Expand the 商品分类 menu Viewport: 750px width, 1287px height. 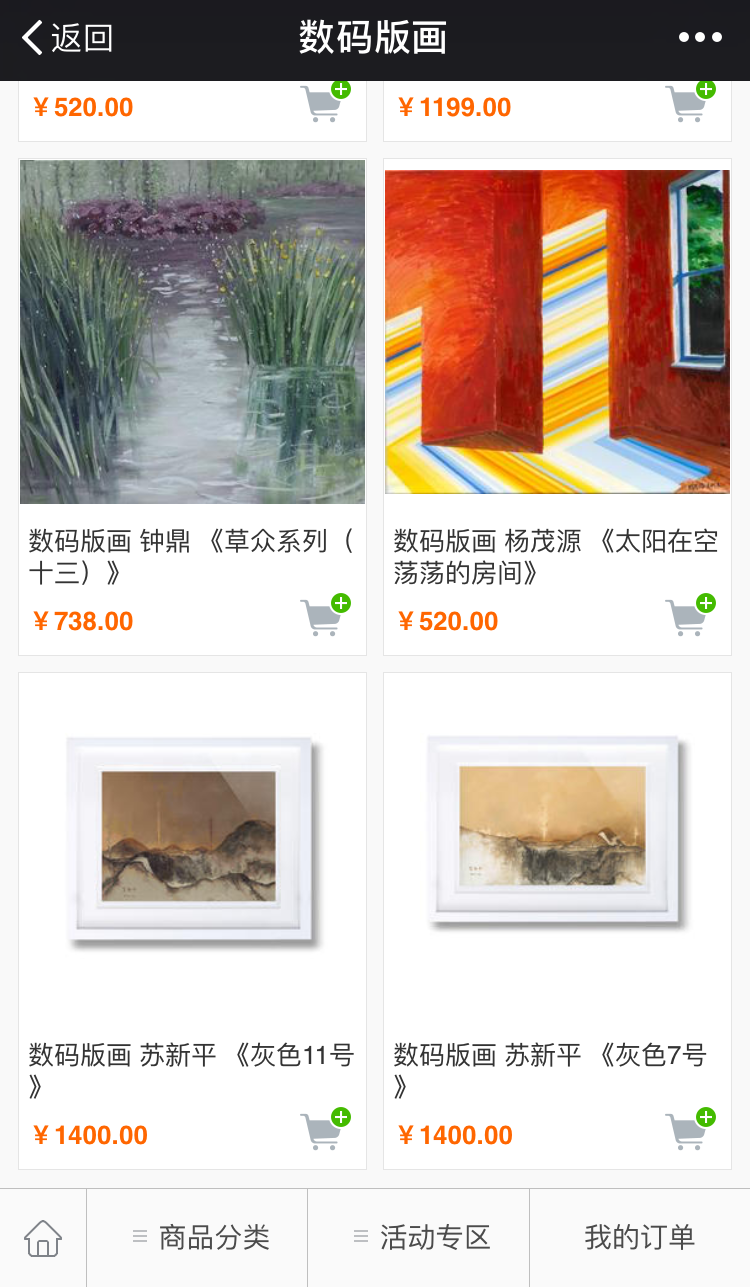tap(197, 1238)
